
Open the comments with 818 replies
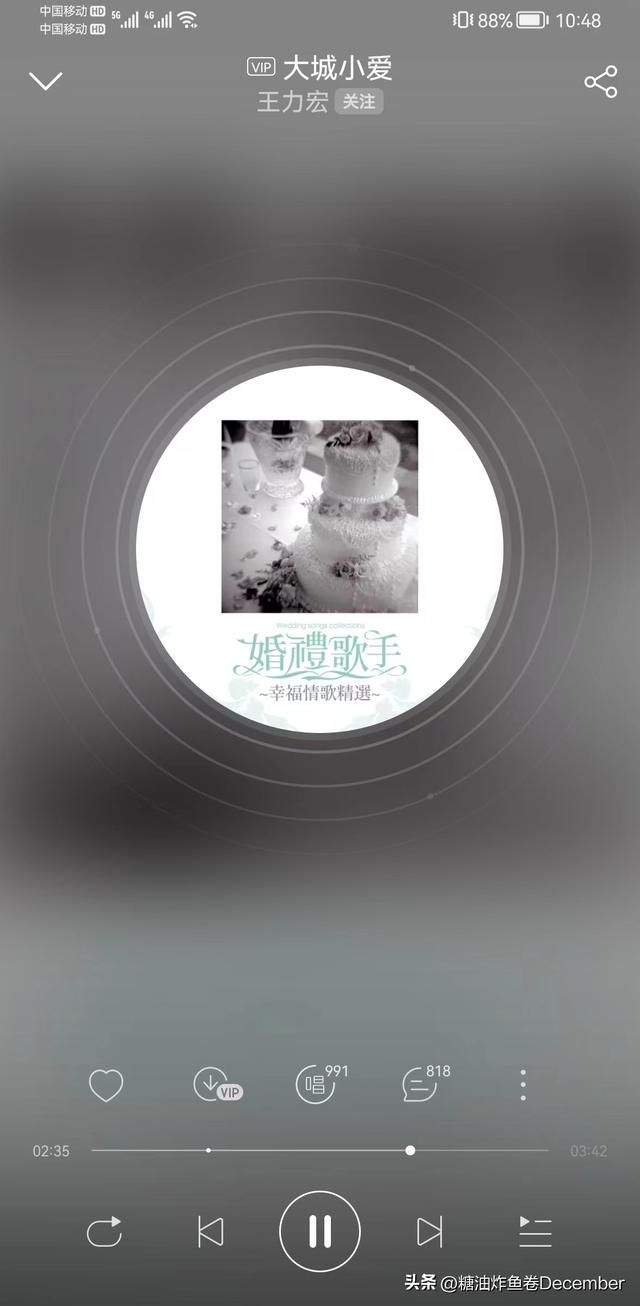[x=419, y=1084]
